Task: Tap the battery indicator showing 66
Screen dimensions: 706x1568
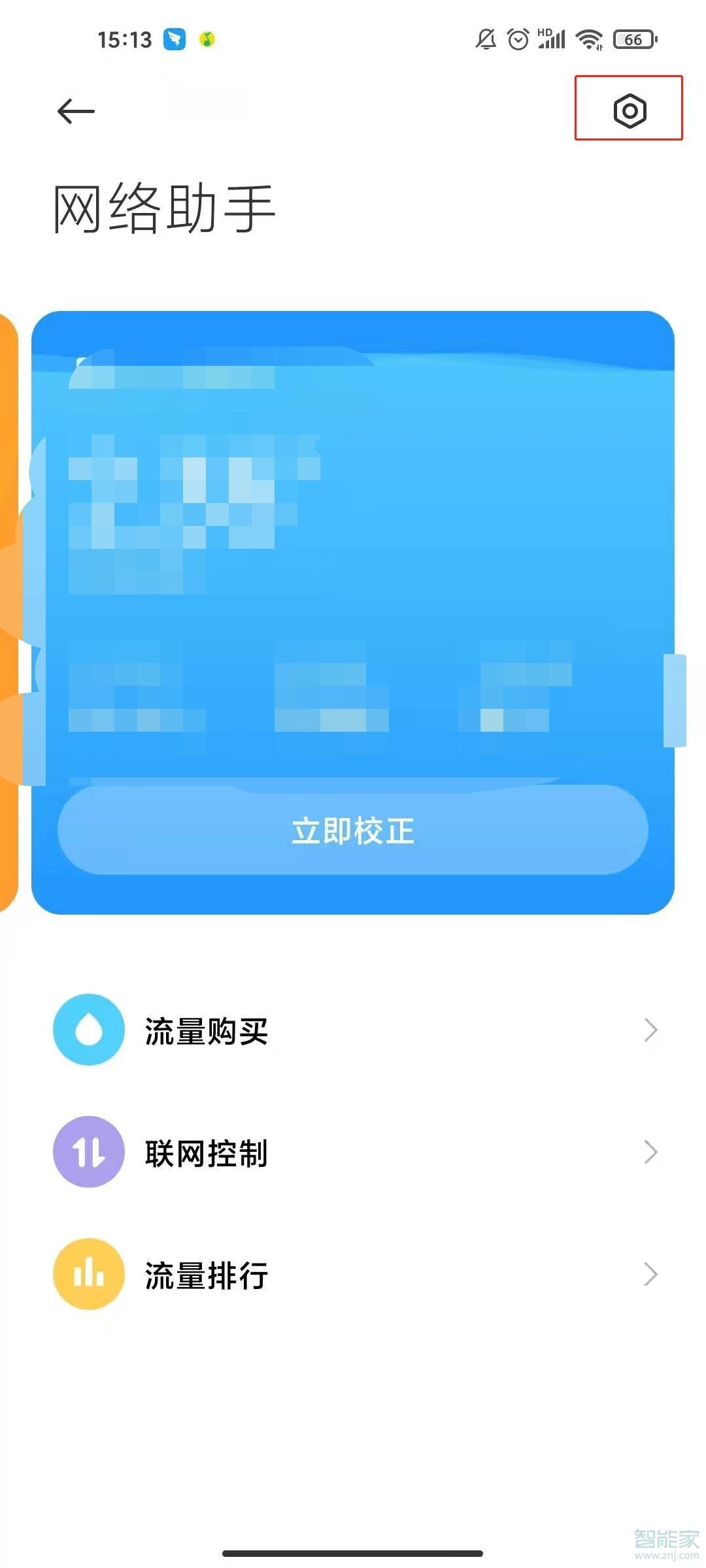Action: coord(632,40)
